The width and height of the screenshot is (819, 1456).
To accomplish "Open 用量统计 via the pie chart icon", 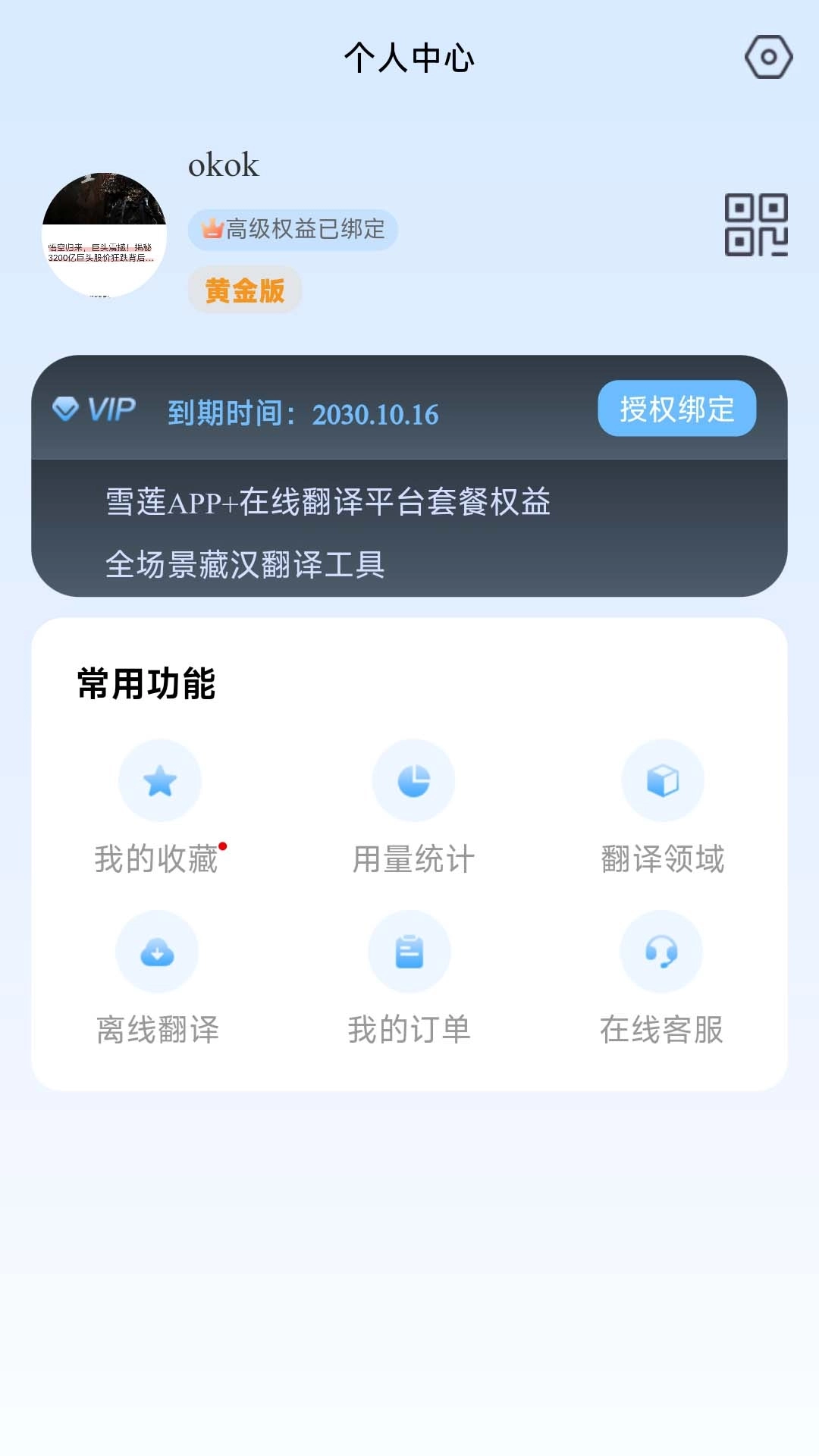I will 412,780.
